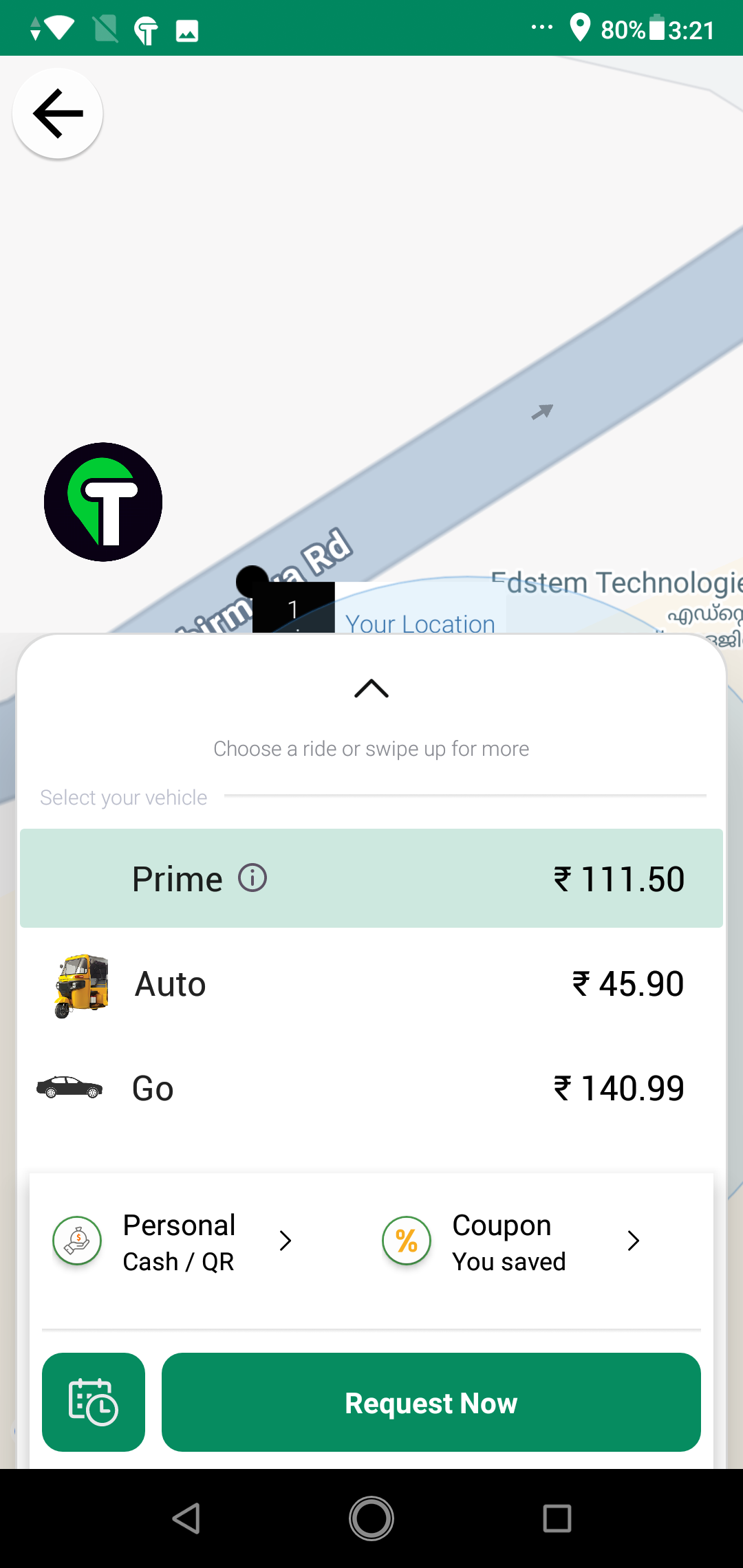Schedule a ride for later
The image size is (743, 1568).
[94, 1402]
